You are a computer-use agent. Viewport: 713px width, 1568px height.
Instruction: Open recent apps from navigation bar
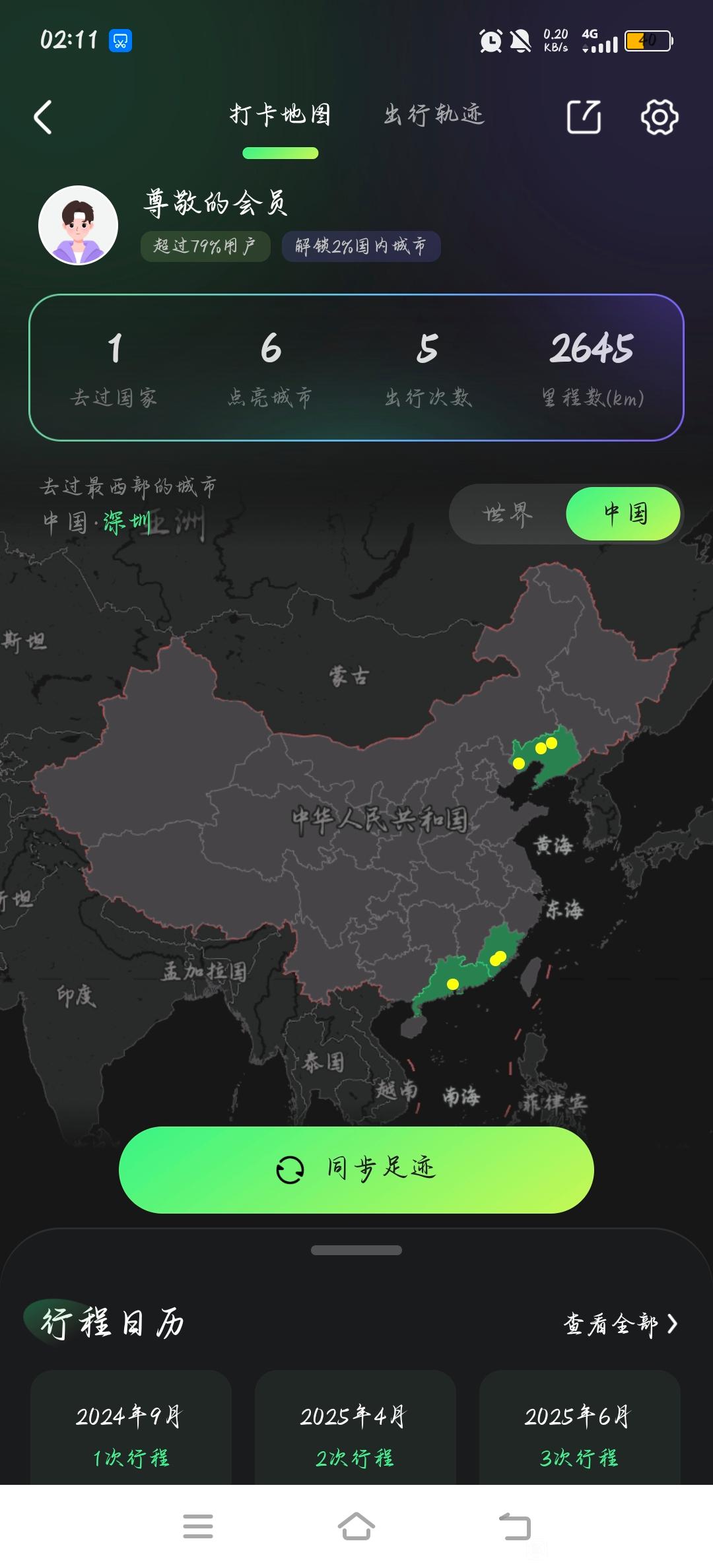tap(198, 1526)
